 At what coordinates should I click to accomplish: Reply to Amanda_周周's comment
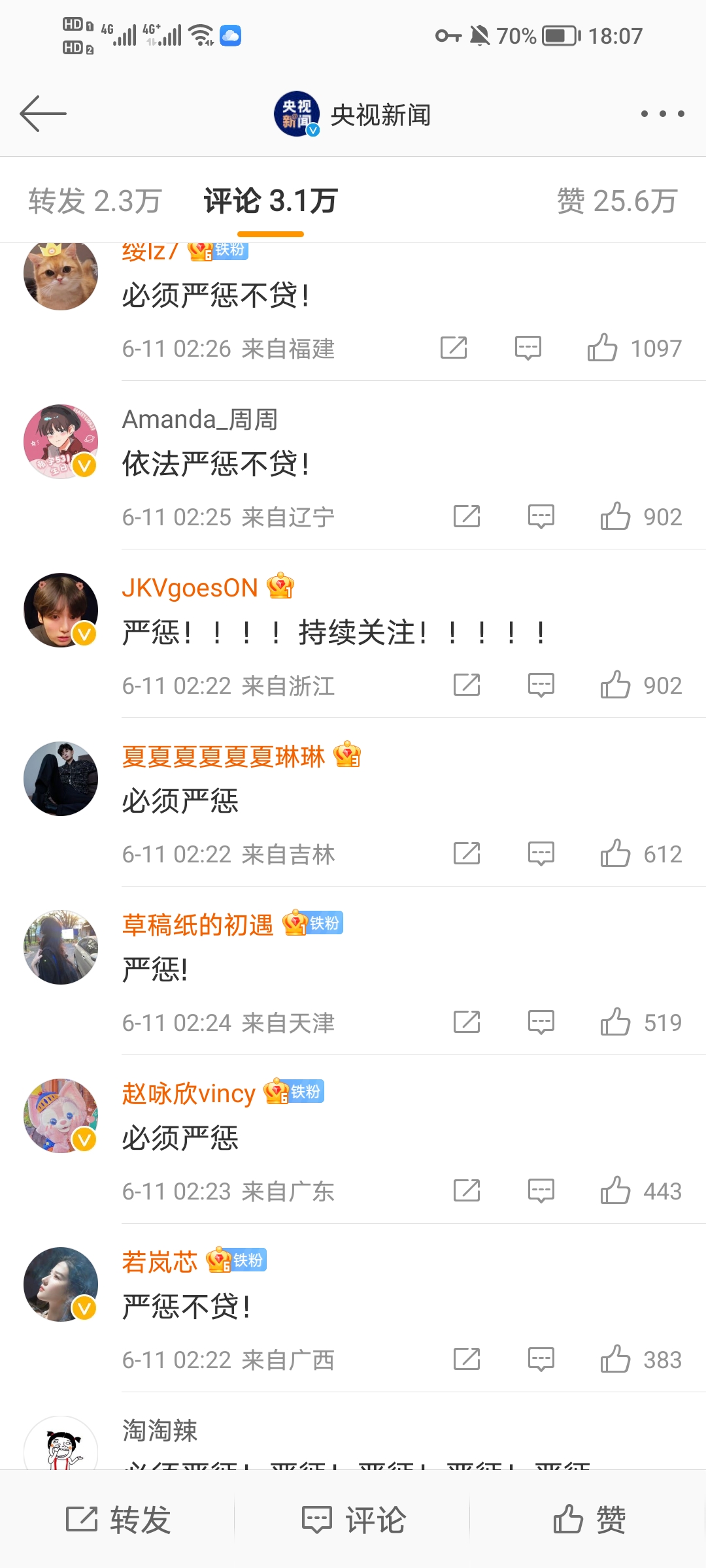click(541, 517)
